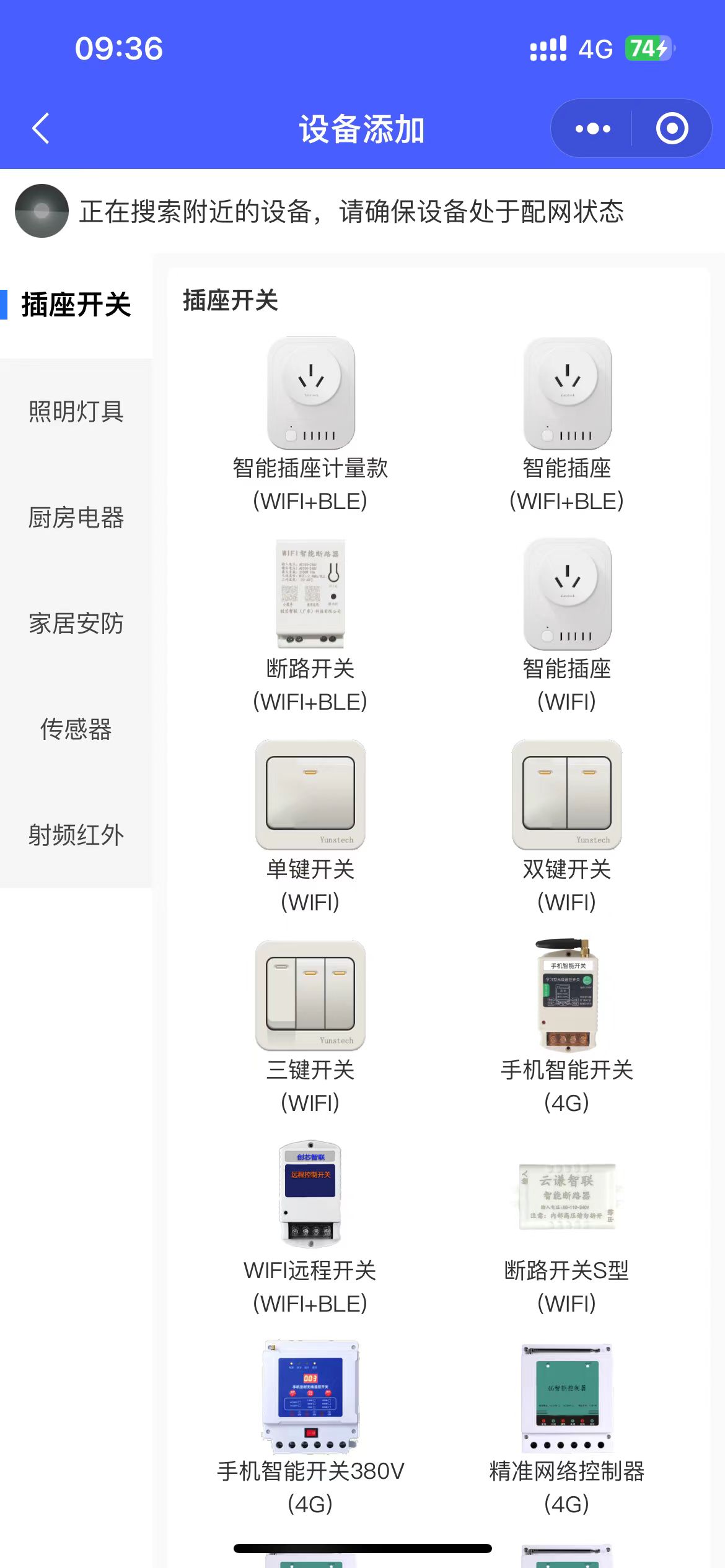The image size is (725, 1568).
Task: Add WIFI远程开关 (WIFI+BLE) device
Action: click(x=310, y=1195)
